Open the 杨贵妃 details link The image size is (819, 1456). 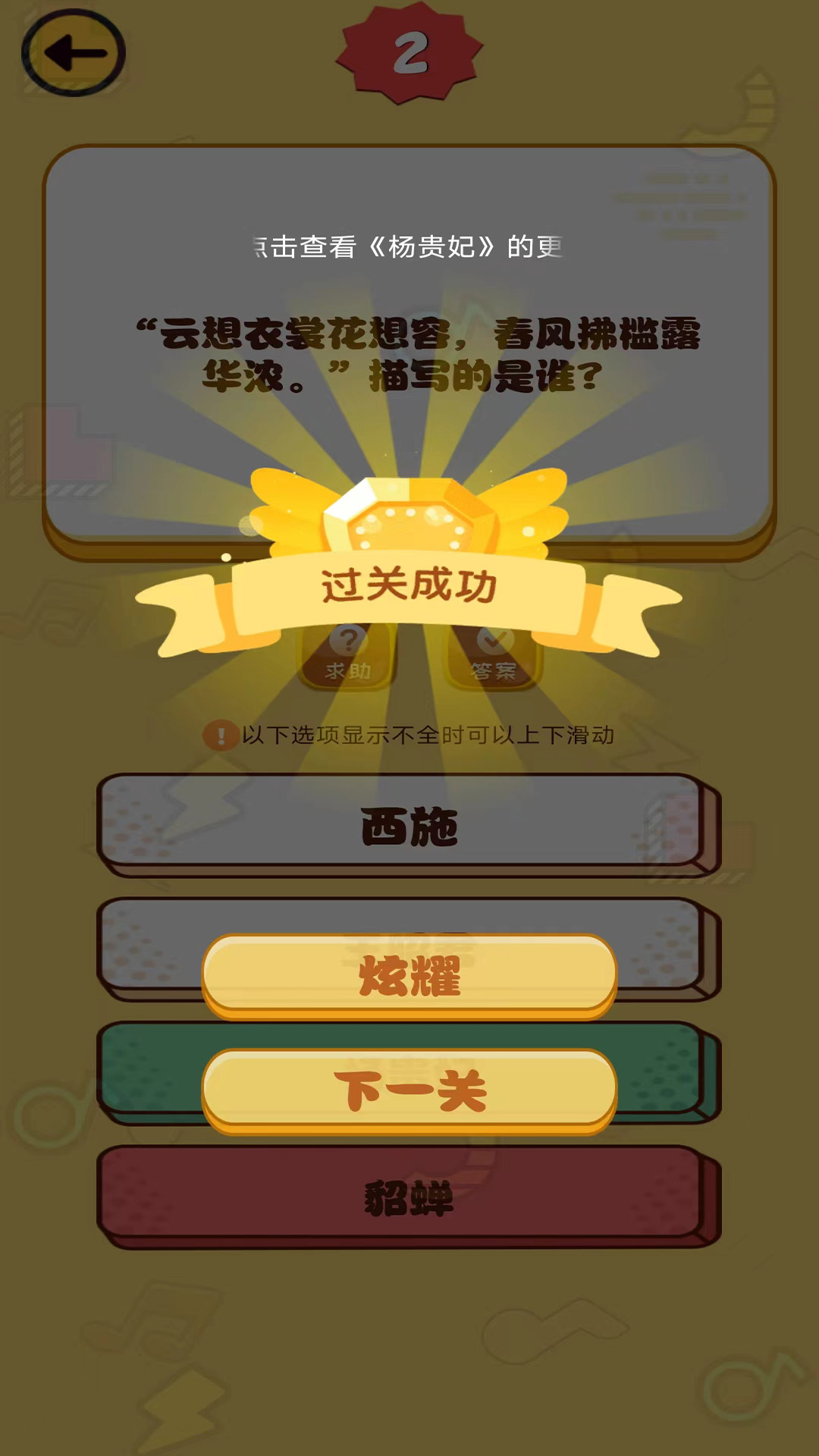(409, 246)
